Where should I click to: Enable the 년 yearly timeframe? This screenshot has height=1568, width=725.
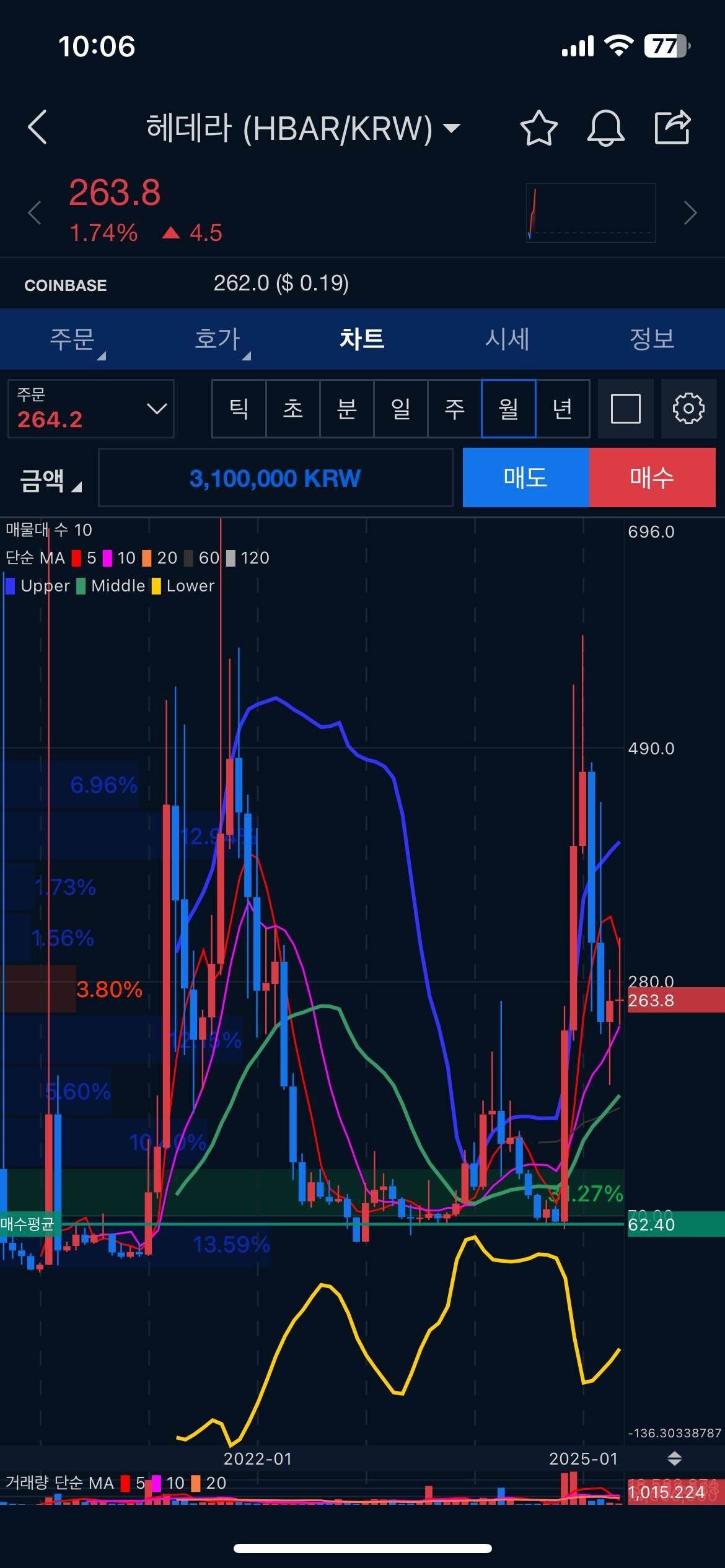coord(562,409)
